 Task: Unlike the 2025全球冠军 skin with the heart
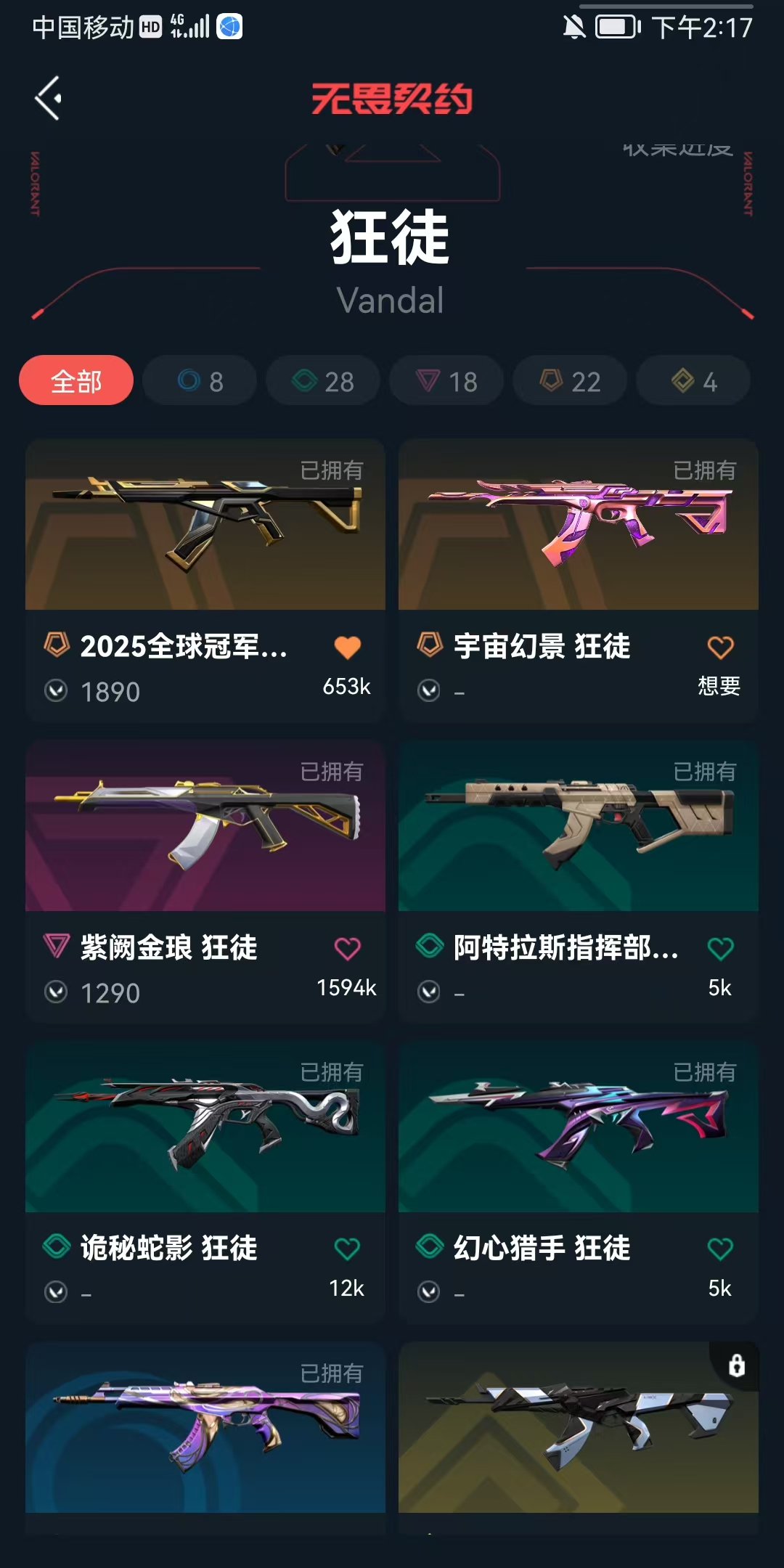click(x=347, y=647)
